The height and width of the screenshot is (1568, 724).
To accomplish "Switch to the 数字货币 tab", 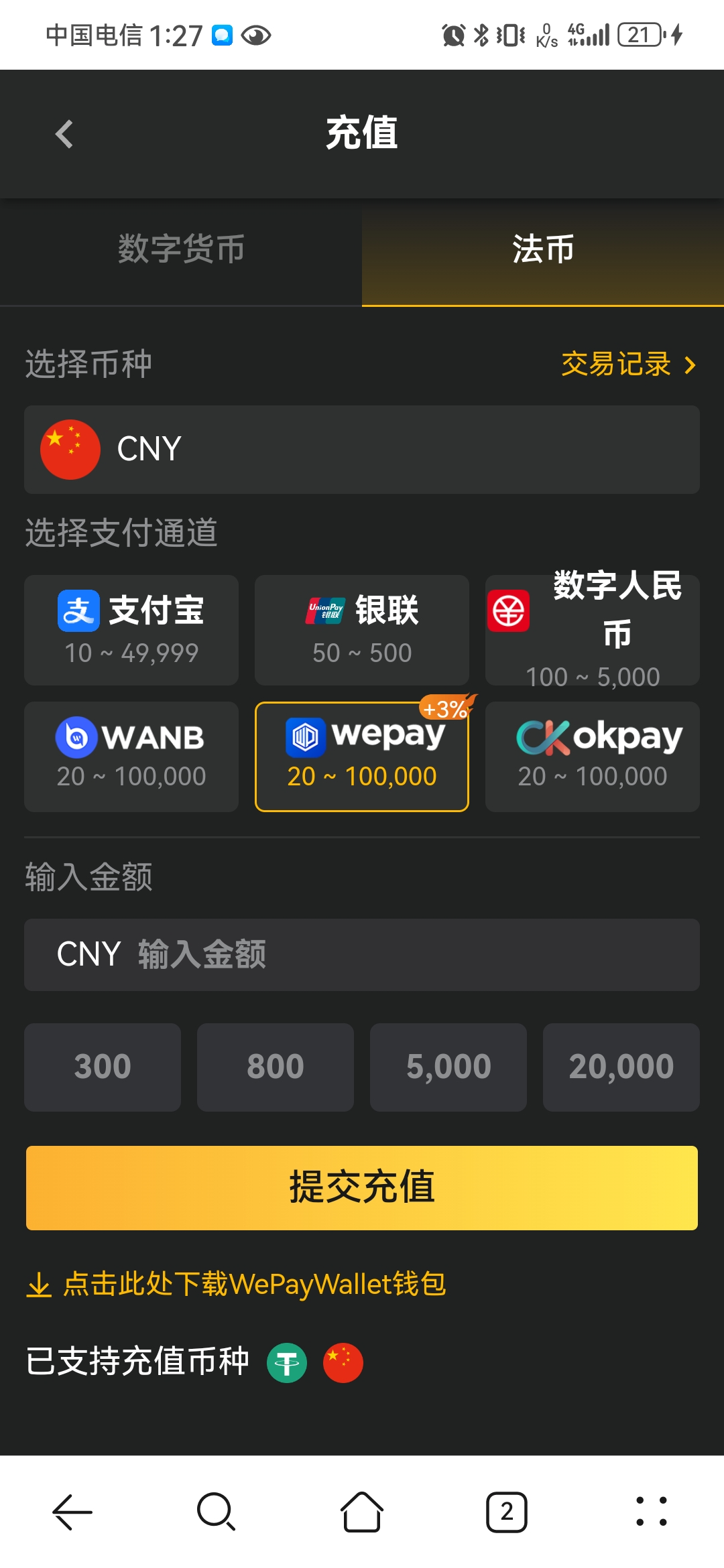I will coord(181,250).
